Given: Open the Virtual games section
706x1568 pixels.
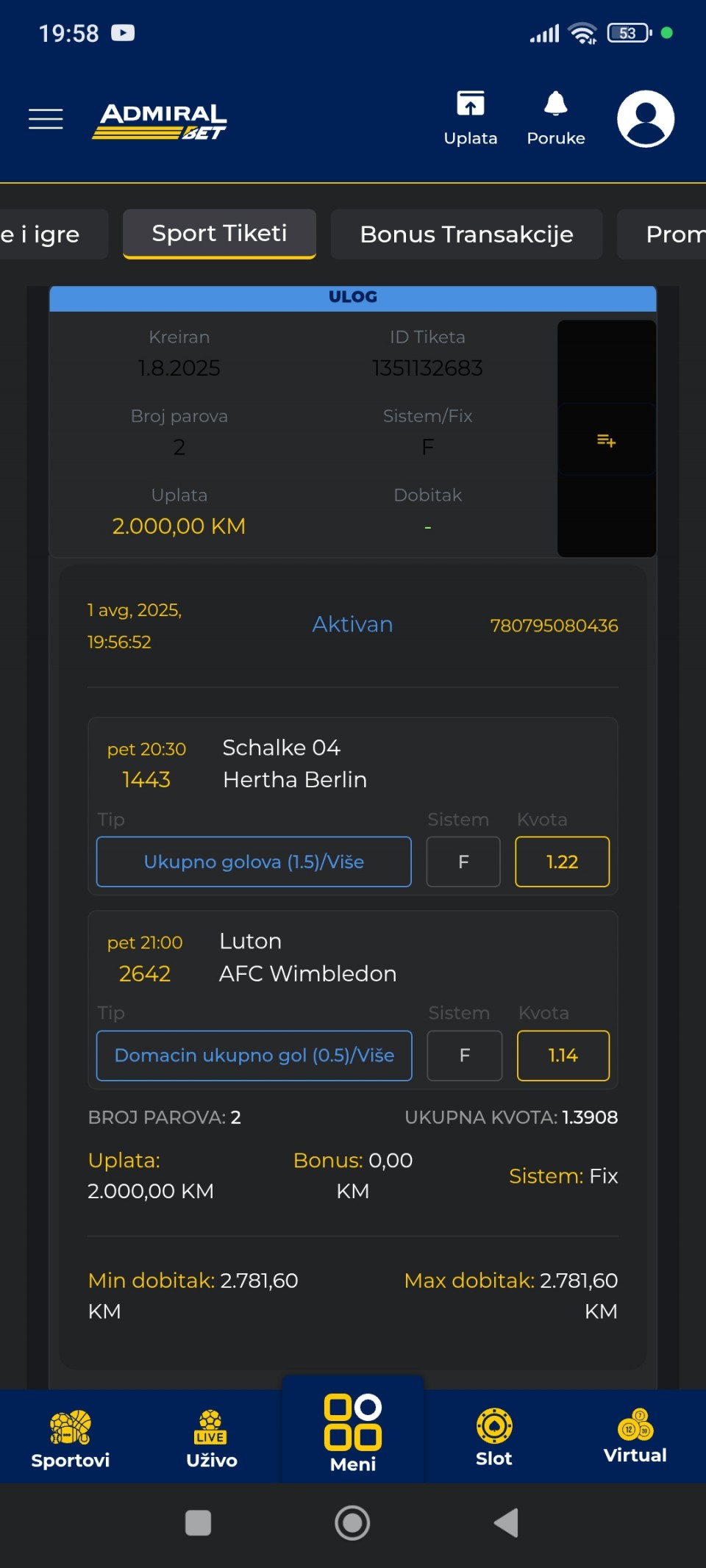Looking at the screenshot, I should coord(635,1436).
